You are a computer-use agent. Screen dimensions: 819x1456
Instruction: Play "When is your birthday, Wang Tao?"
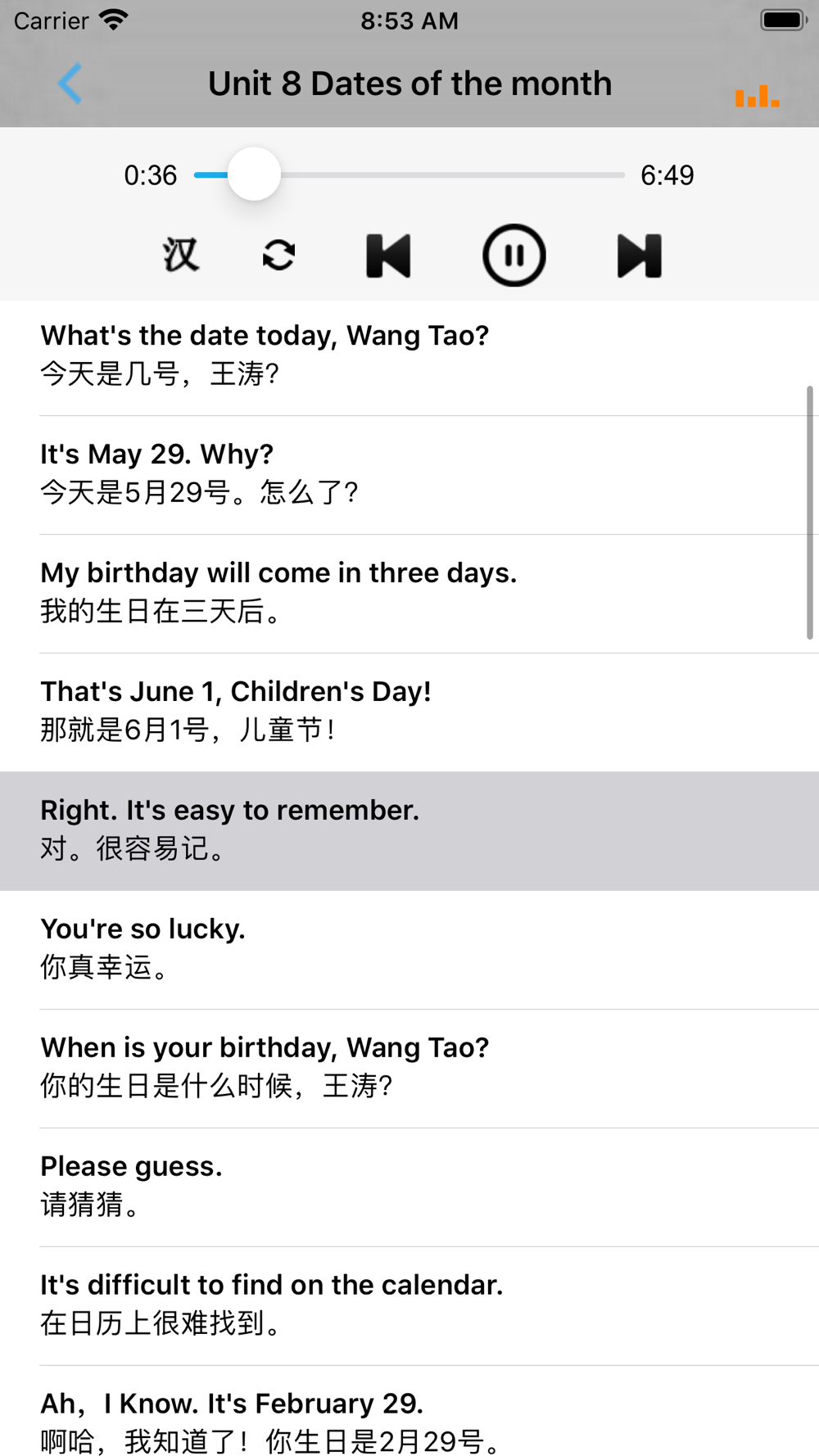pos(409,1069)
